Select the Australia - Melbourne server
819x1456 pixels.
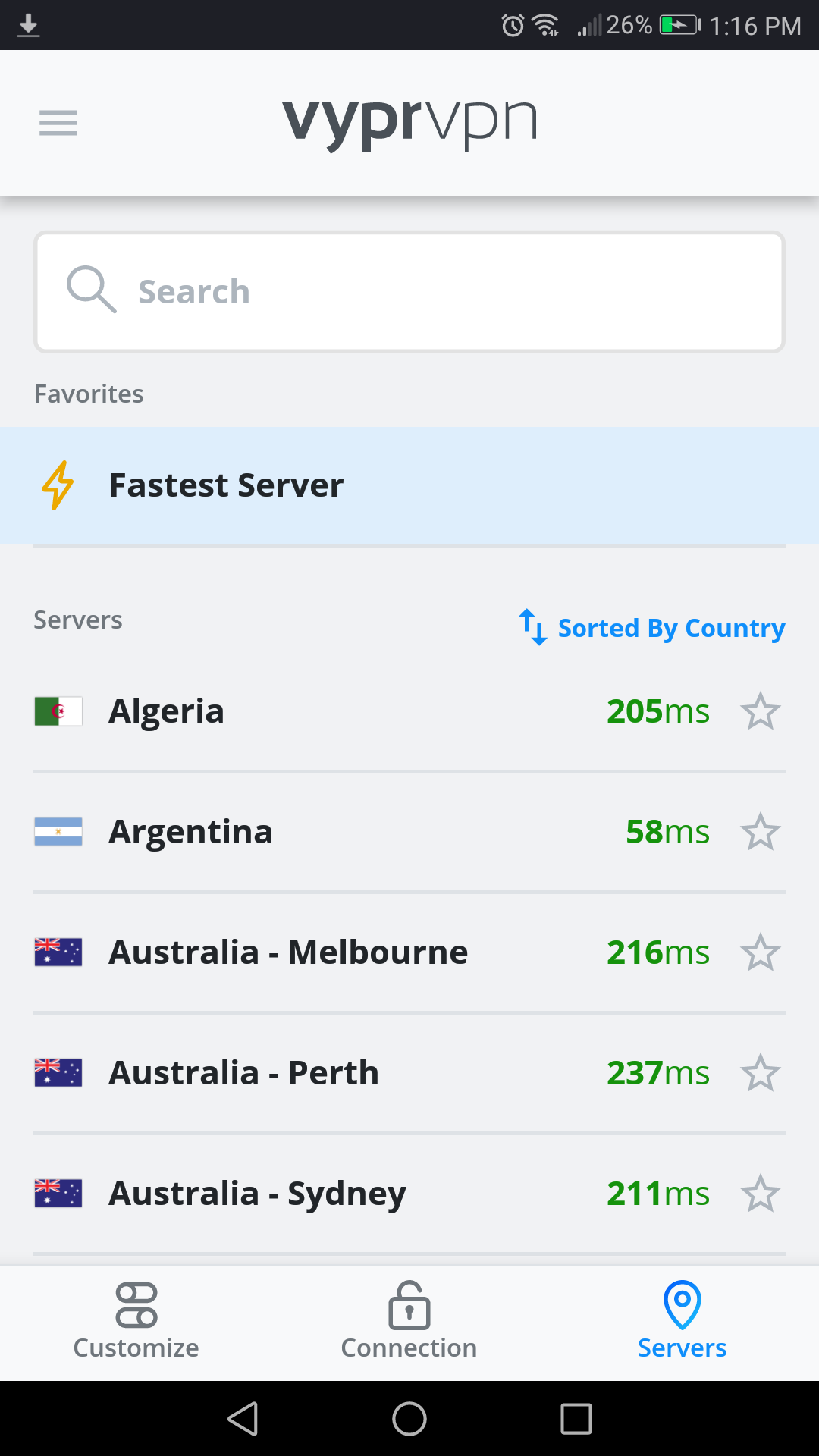click(x=288, y=952)
